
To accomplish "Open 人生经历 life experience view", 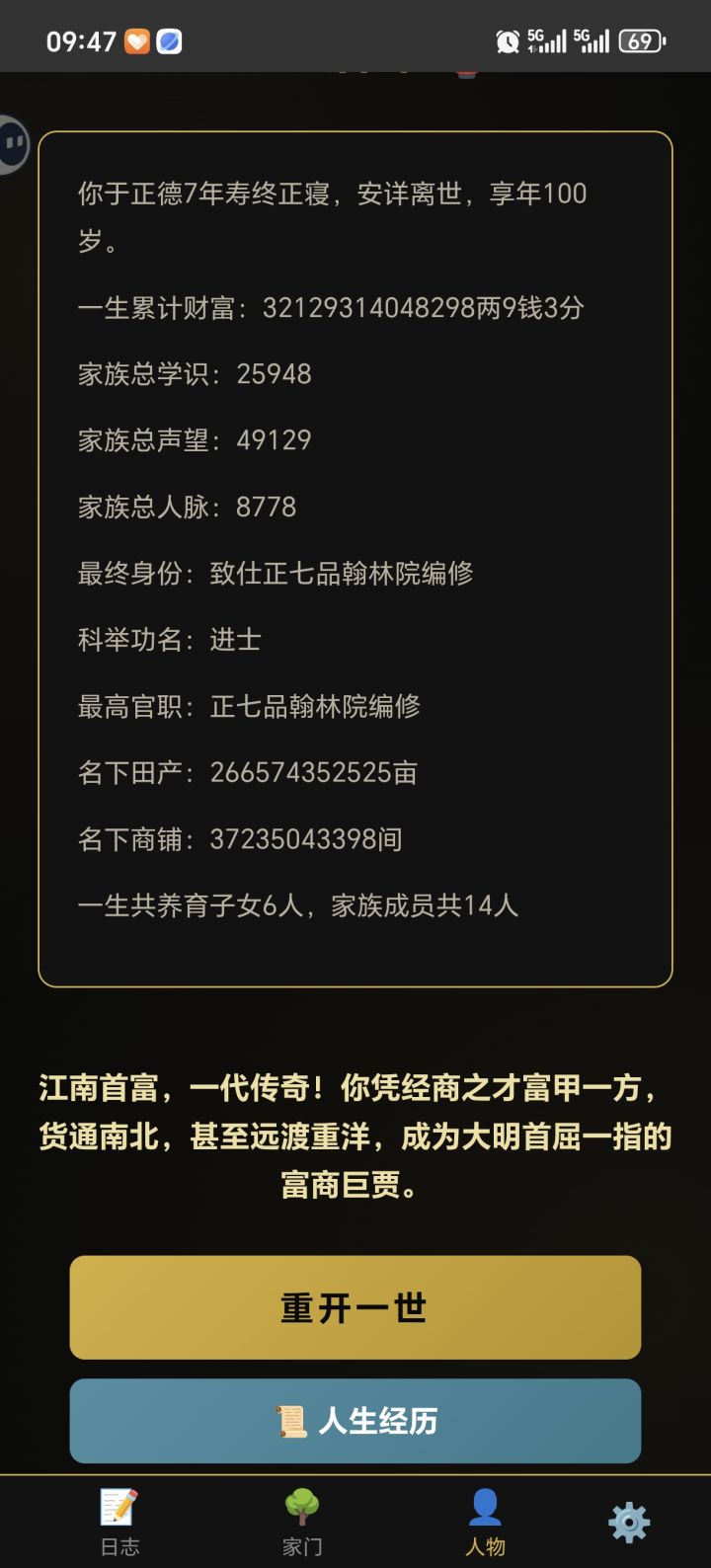I will point(354,1422).
